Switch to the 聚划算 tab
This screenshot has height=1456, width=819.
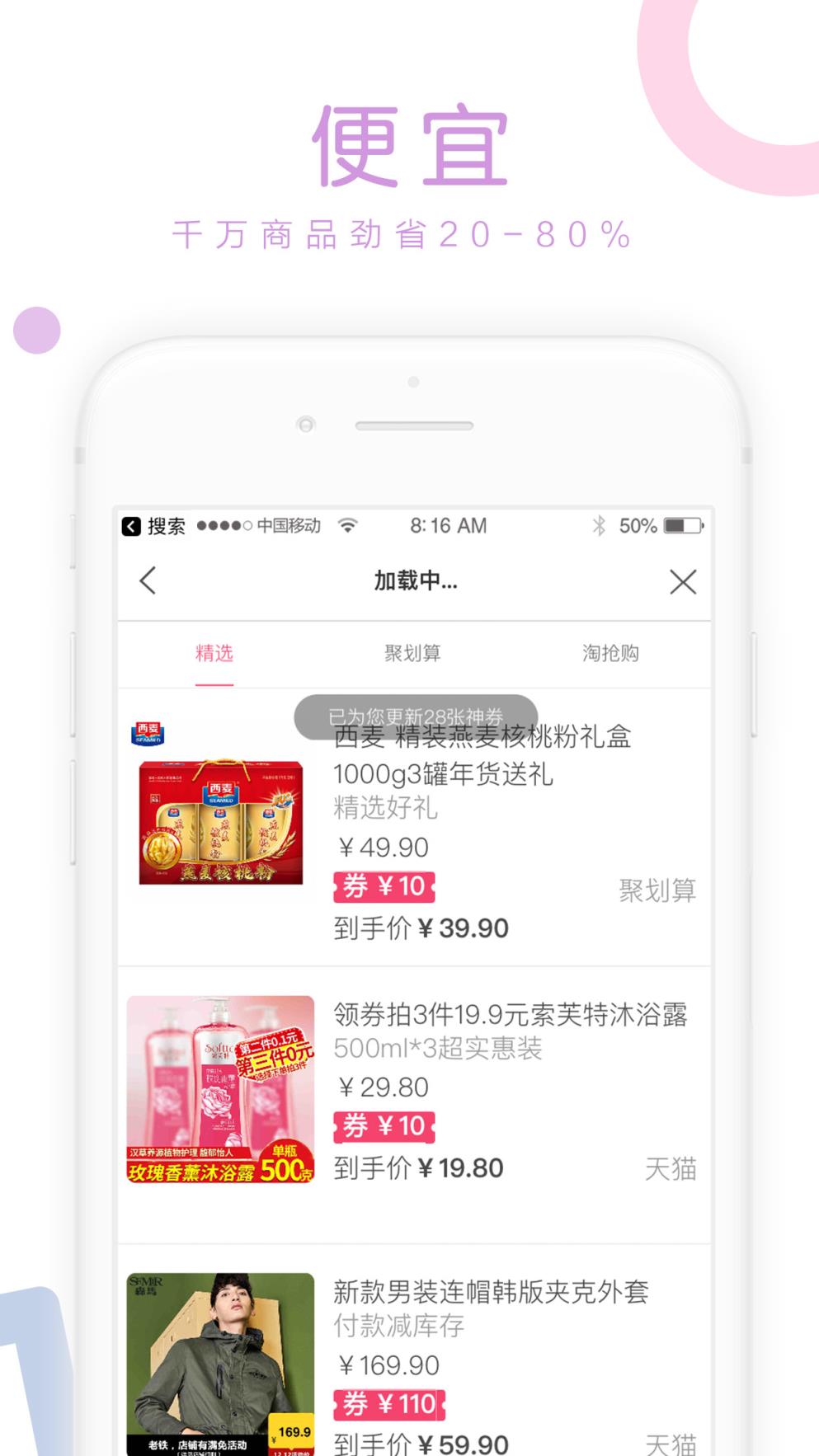(412, 653)
